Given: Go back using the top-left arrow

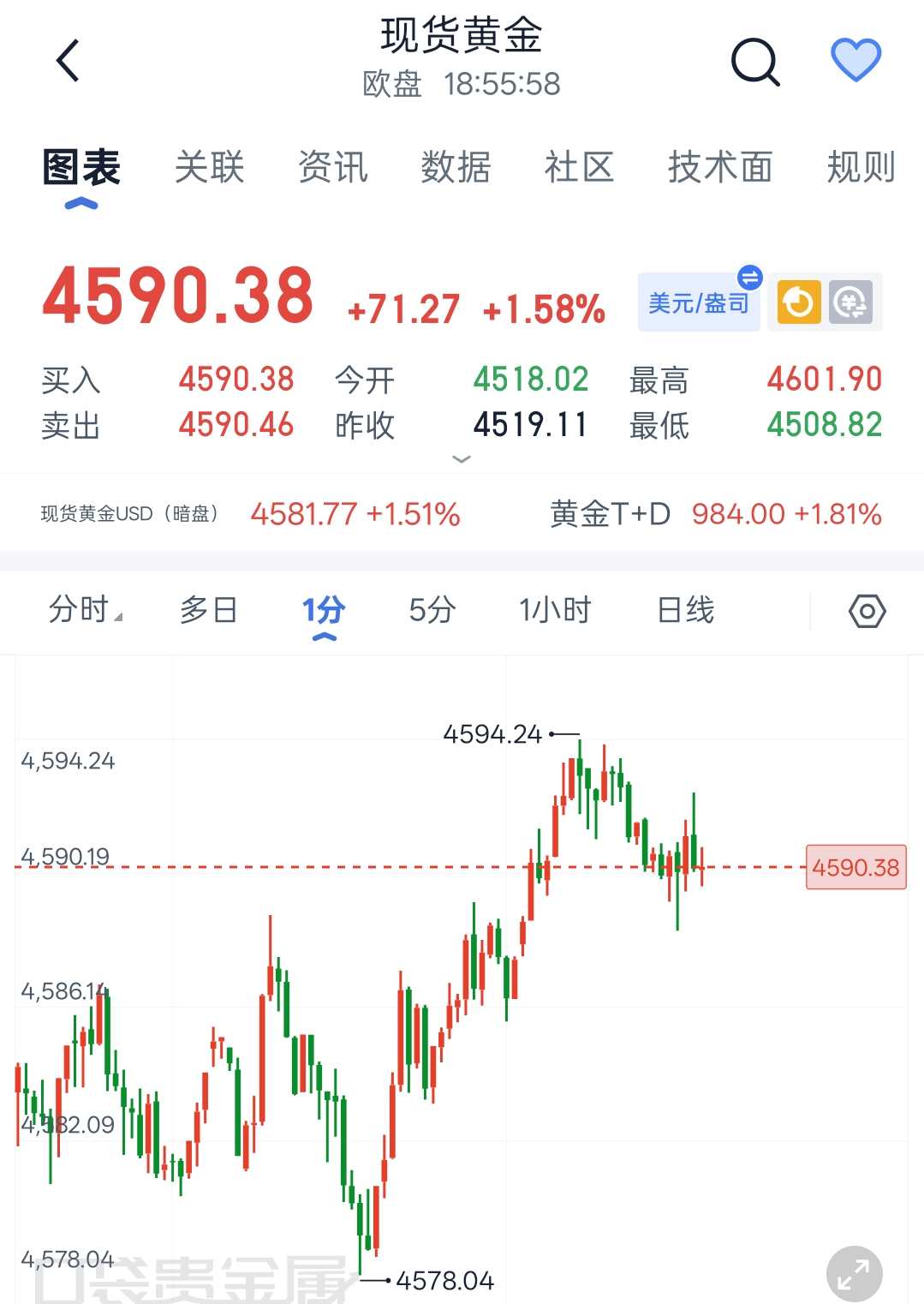Looking at the screenshot, I should 68,60.
